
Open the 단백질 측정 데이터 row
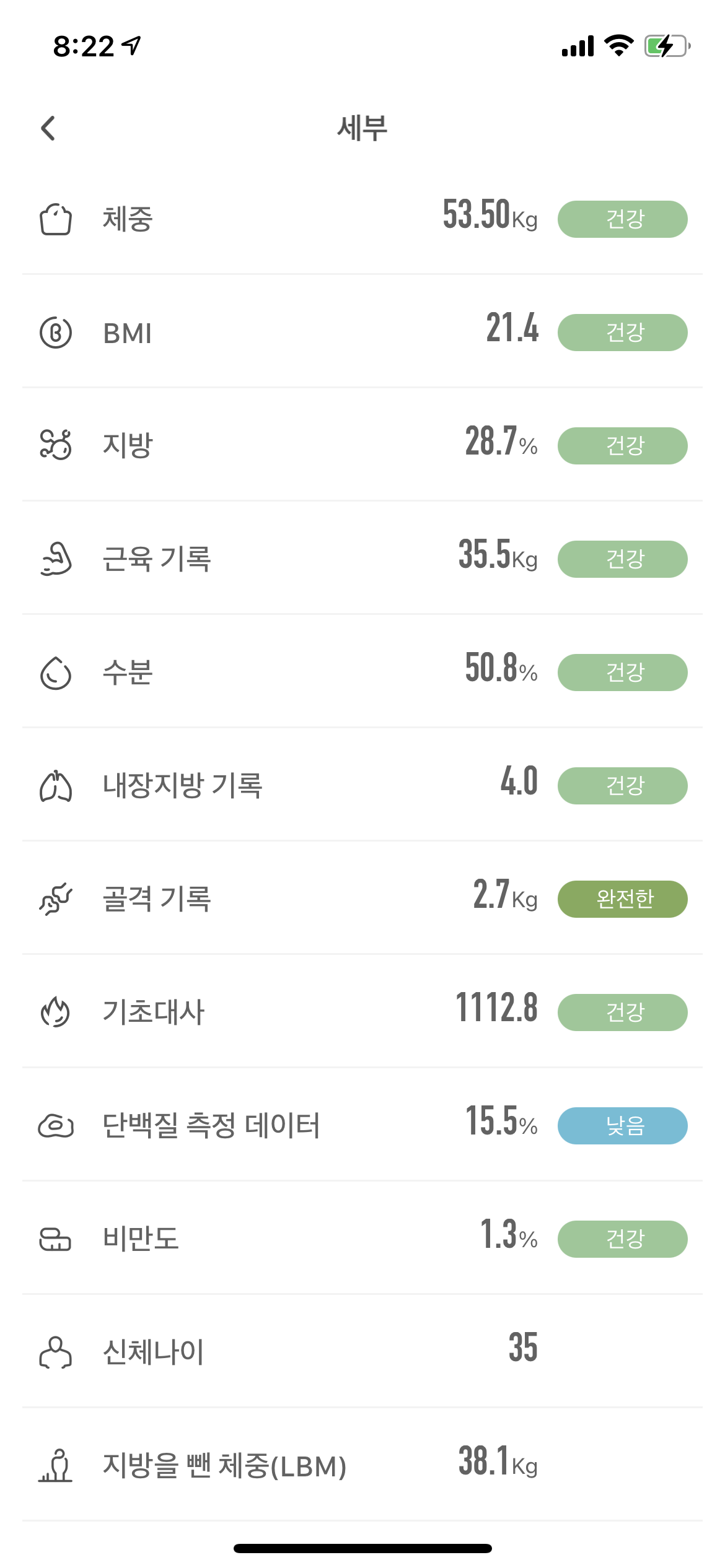[362, 1126]
